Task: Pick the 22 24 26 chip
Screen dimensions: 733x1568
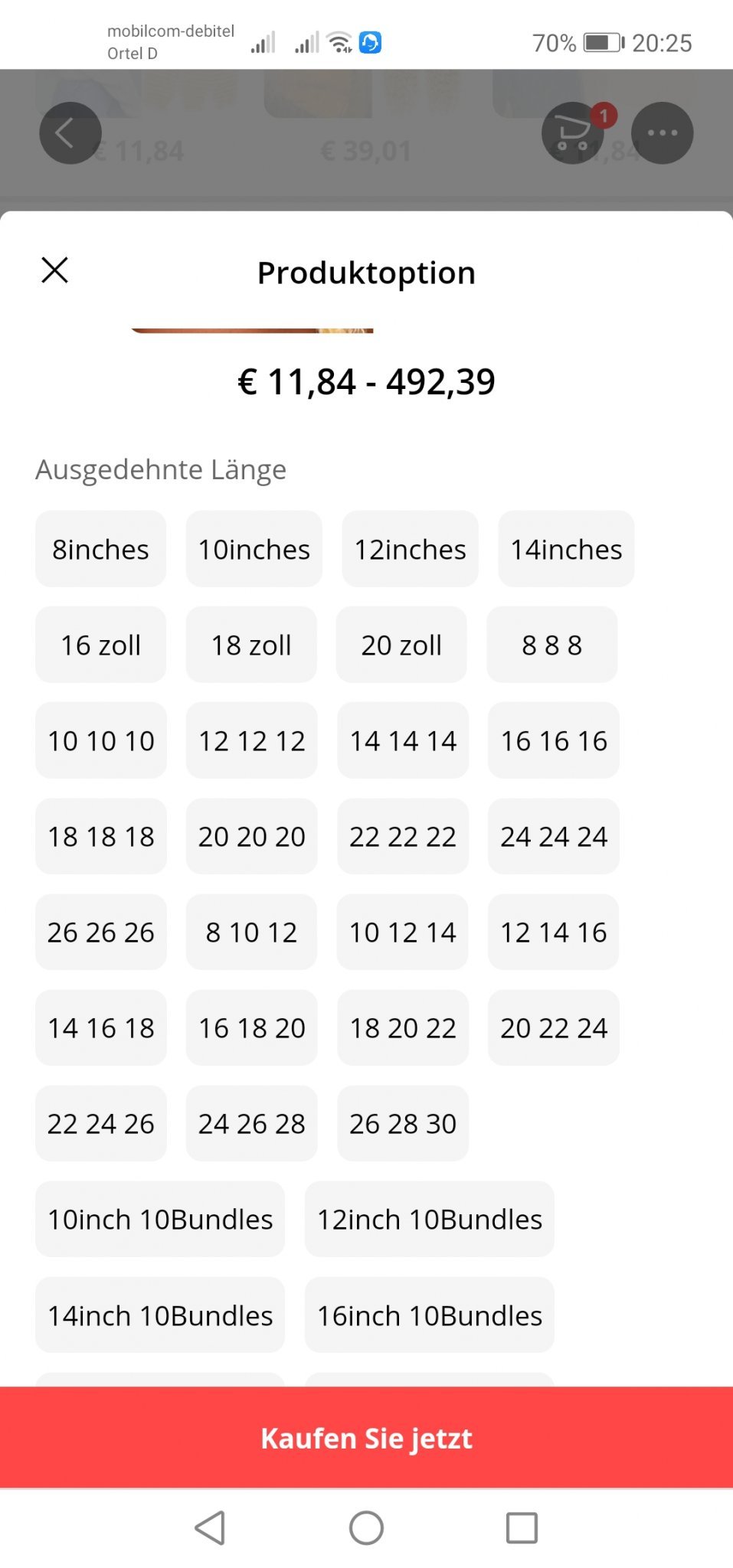Action: (x=100, y=1123)
